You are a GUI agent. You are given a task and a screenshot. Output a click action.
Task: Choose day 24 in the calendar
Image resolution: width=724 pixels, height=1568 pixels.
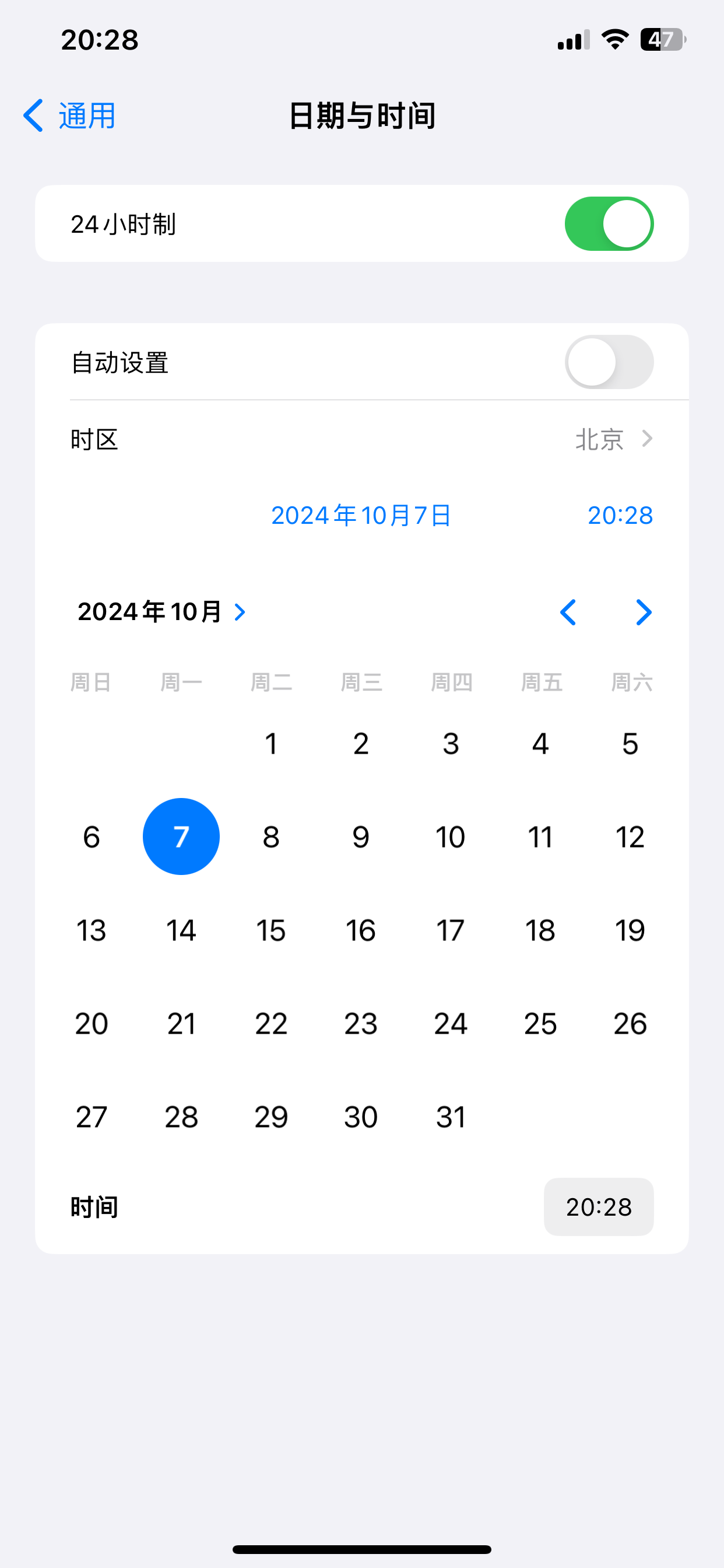(451, 1024)
